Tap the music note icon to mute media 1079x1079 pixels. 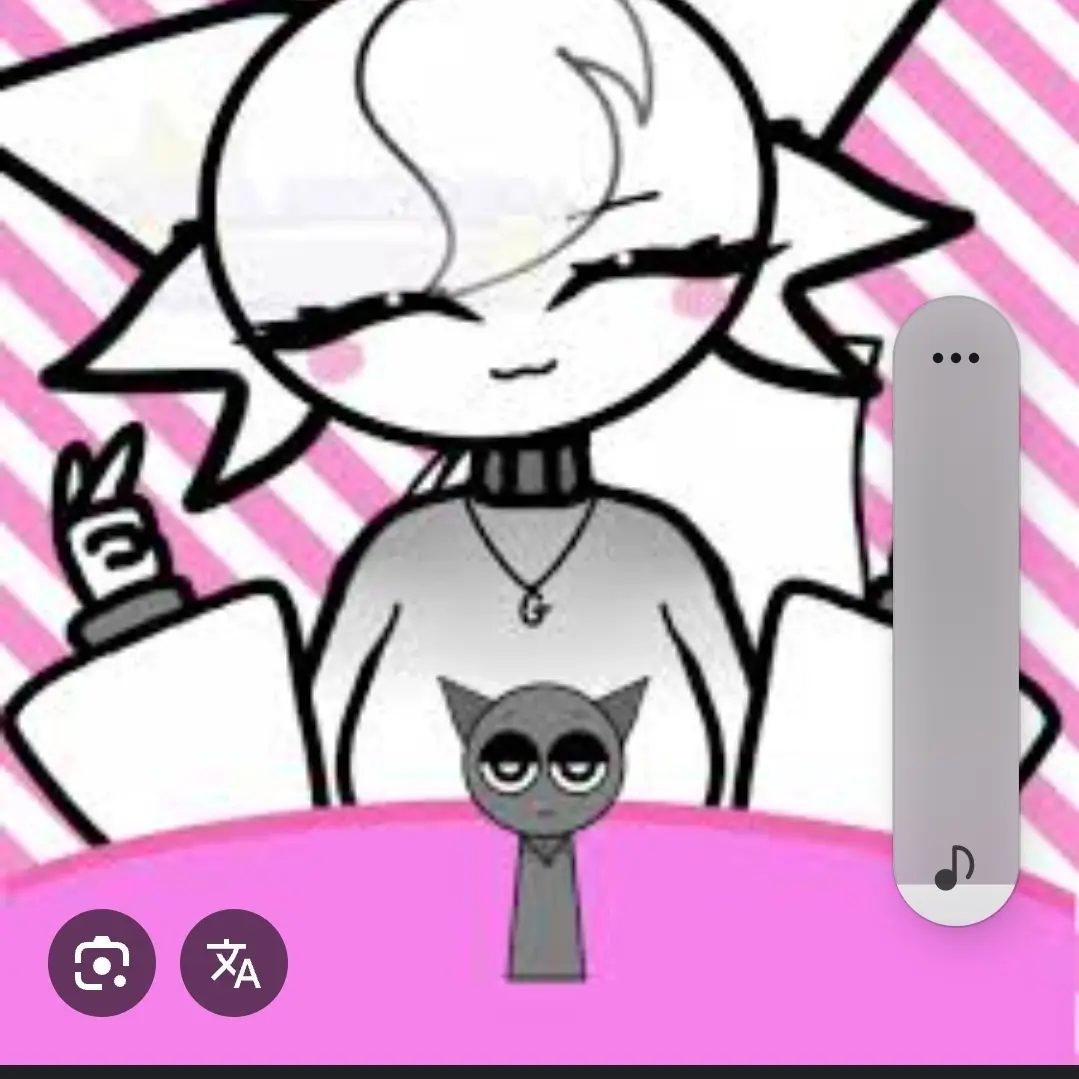955,867
